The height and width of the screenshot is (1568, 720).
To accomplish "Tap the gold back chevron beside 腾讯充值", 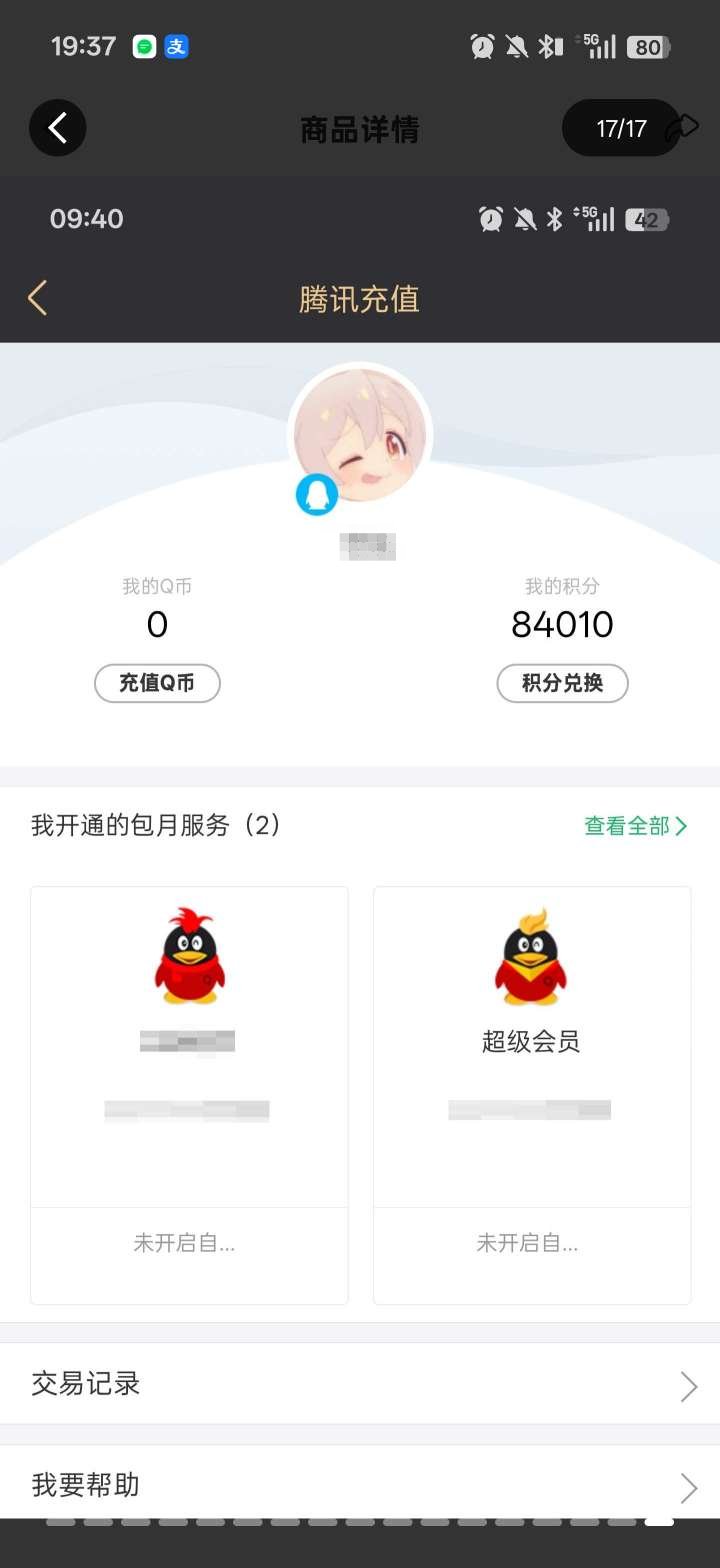I will coord(37,298).
